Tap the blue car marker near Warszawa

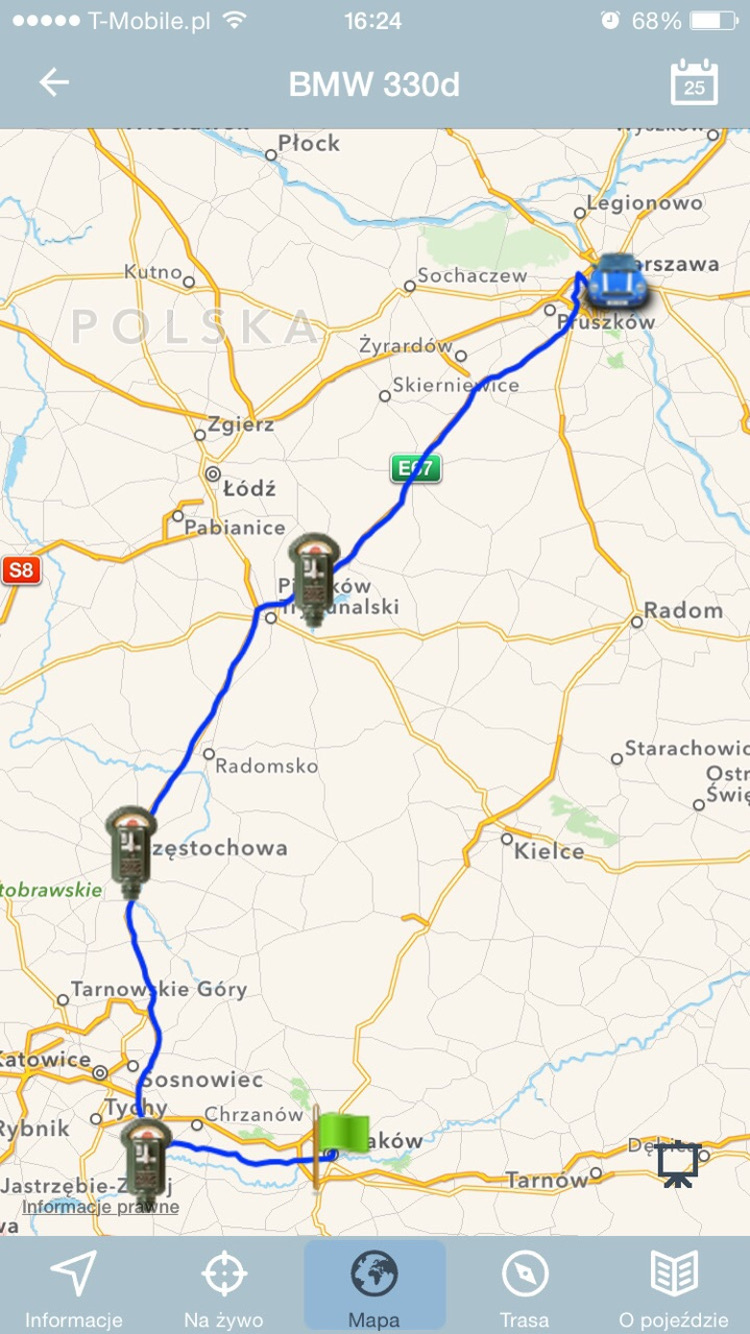616,281
